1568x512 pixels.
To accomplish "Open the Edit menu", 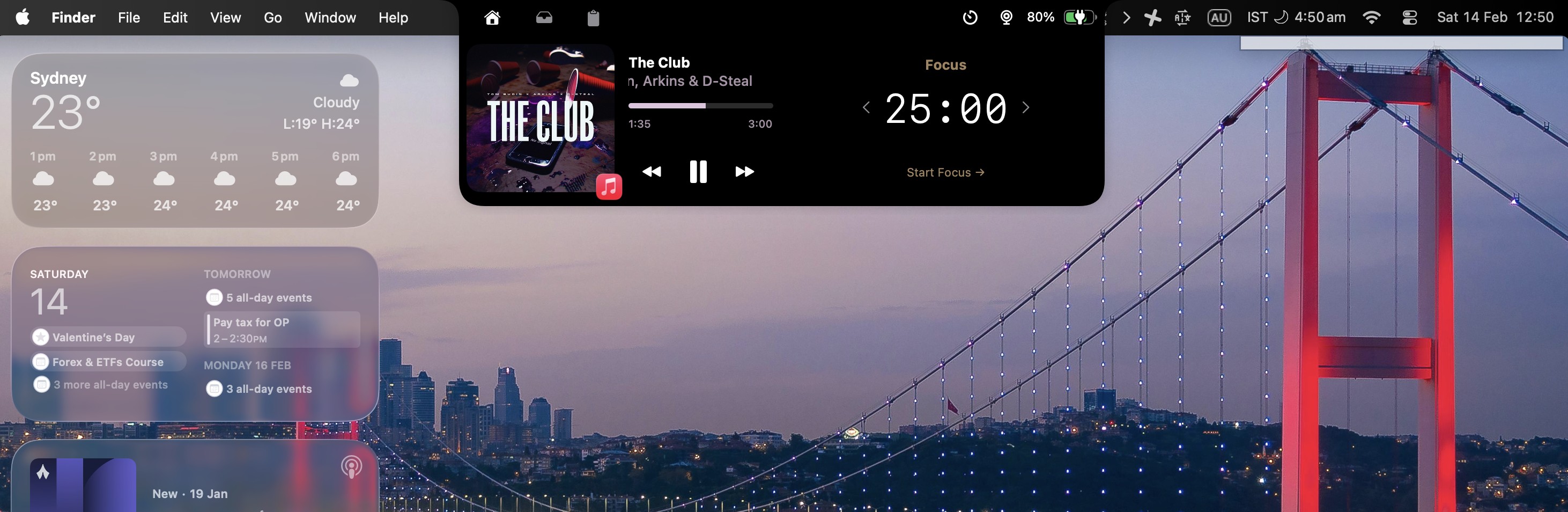I will click(x=175, y=18).
